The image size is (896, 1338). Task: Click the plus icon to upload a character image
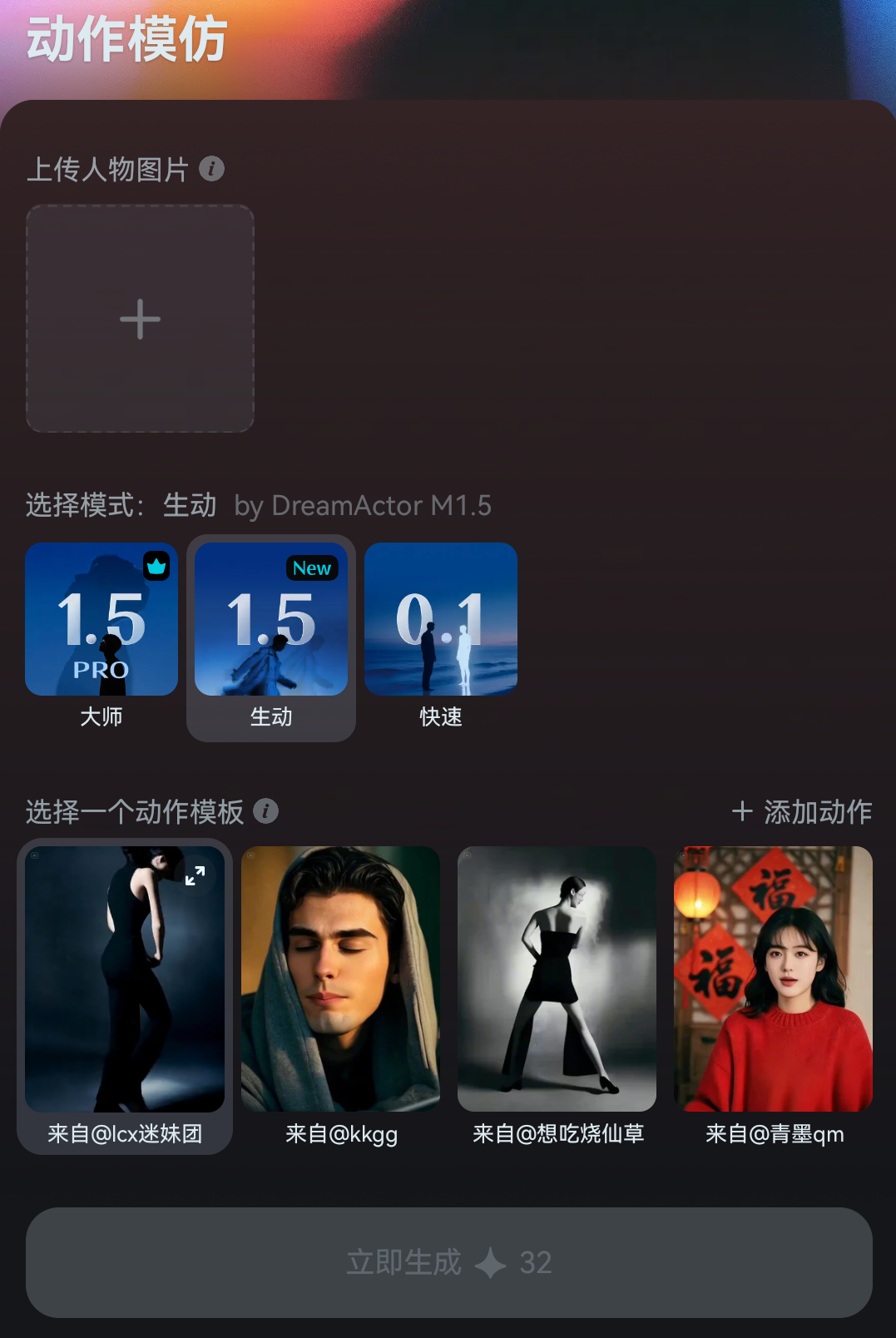coord(139,319)
